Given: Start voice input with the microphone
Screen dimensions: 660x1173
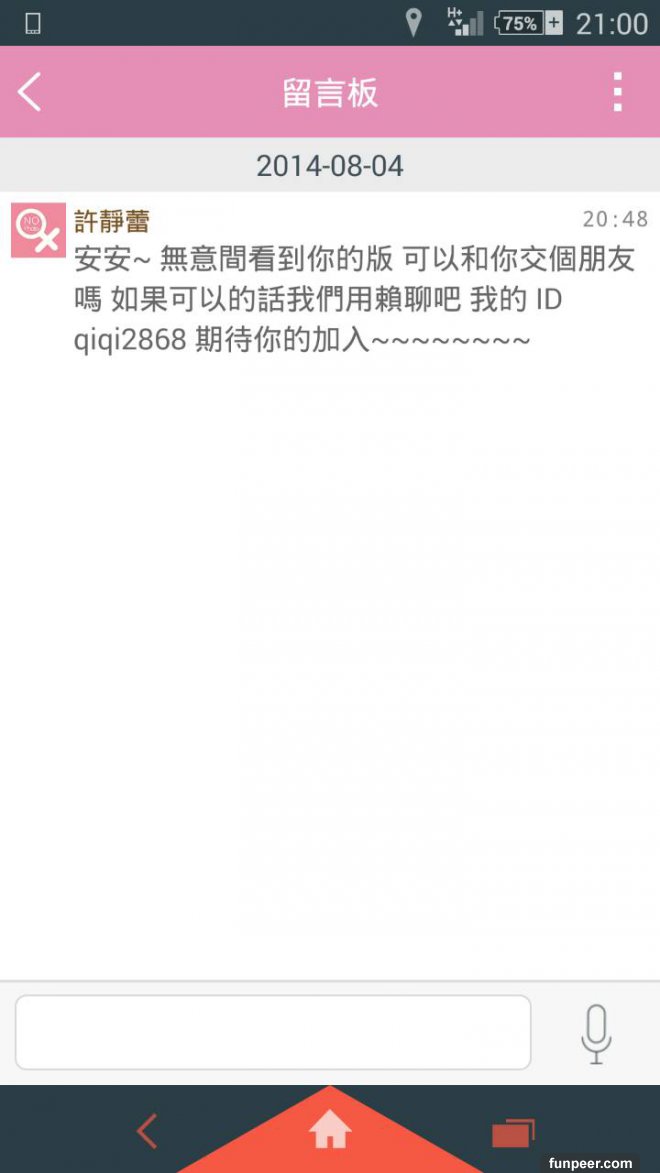Looking at the screenshot, I should (x=596, y=1033).
